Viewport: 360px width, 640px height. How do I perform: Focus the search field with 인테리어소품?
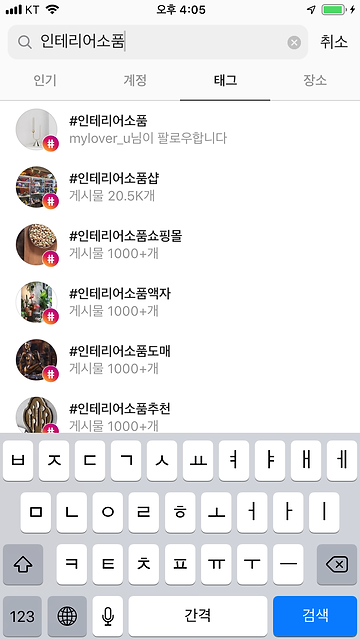coord(158,42)
